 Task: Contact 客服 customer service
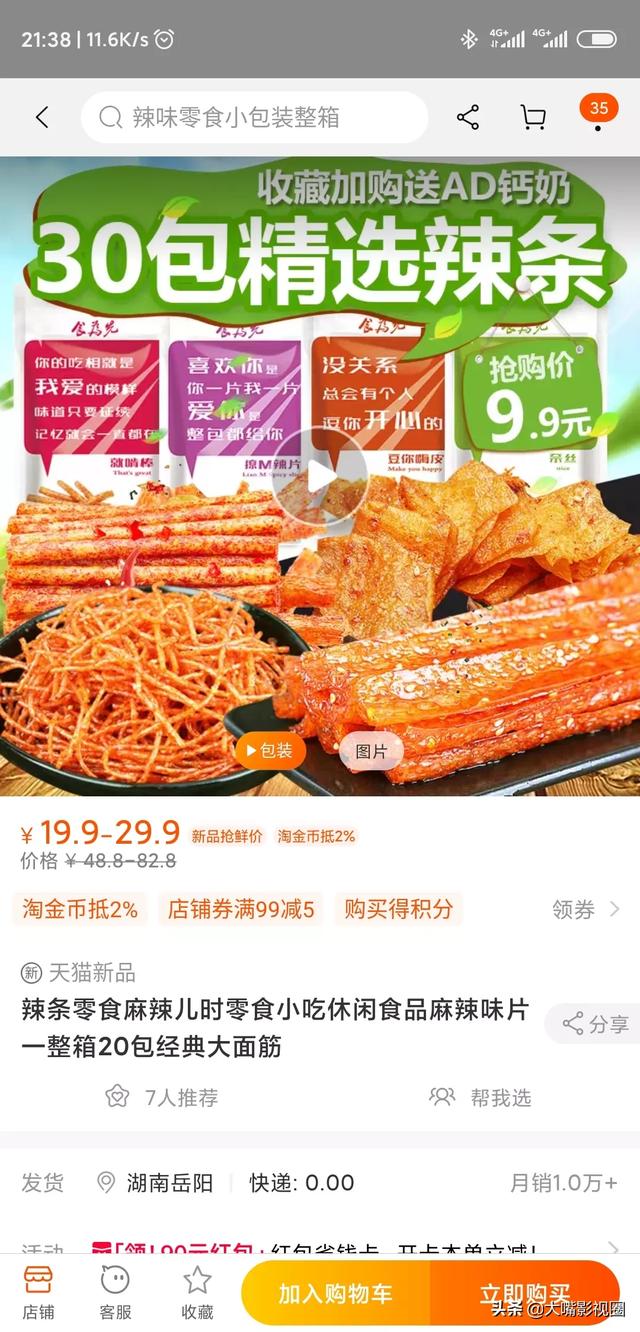[116, 1292]
